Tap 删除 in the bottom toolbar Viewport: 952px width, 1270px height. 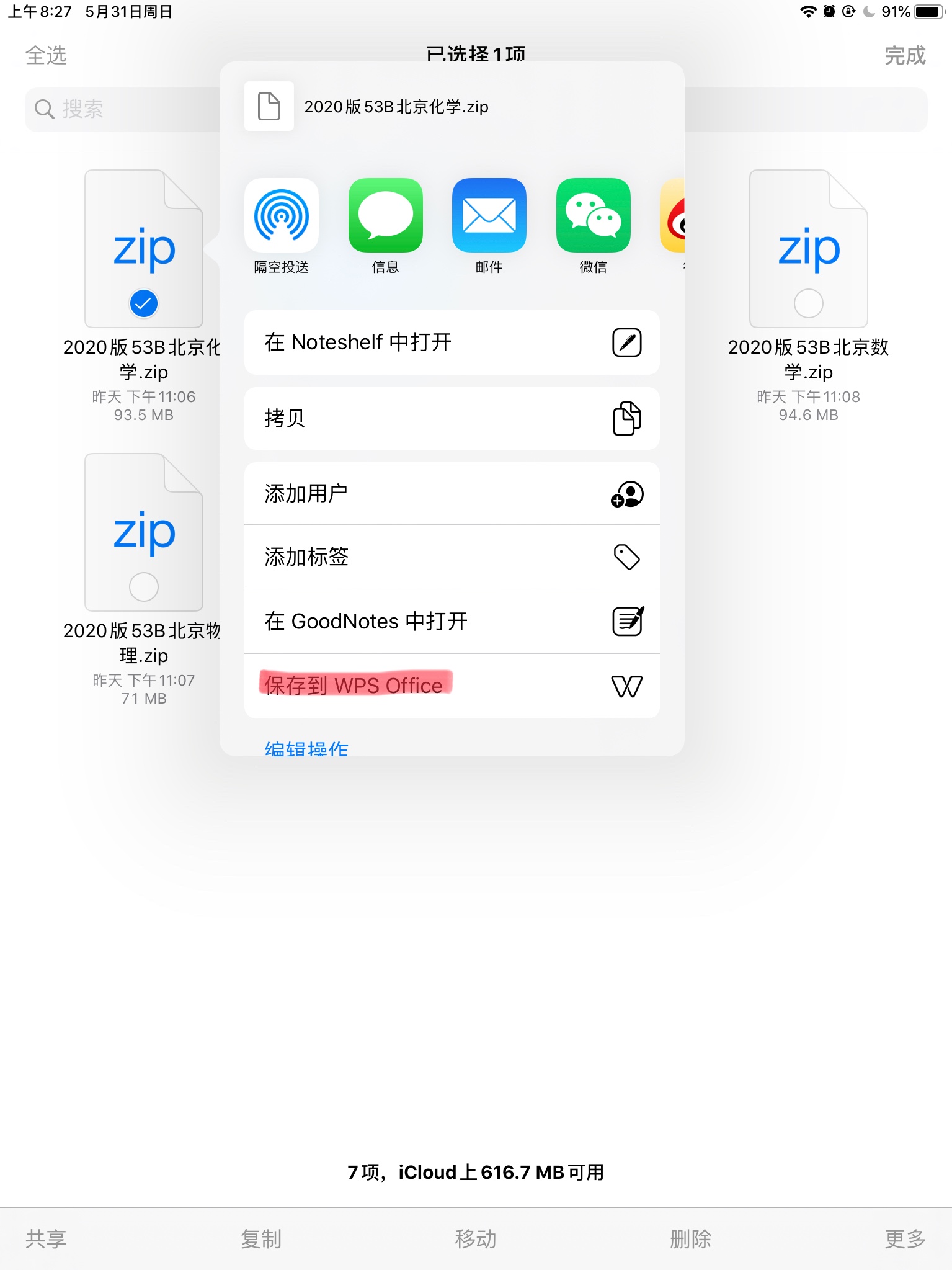click(x=690, y=1239)
